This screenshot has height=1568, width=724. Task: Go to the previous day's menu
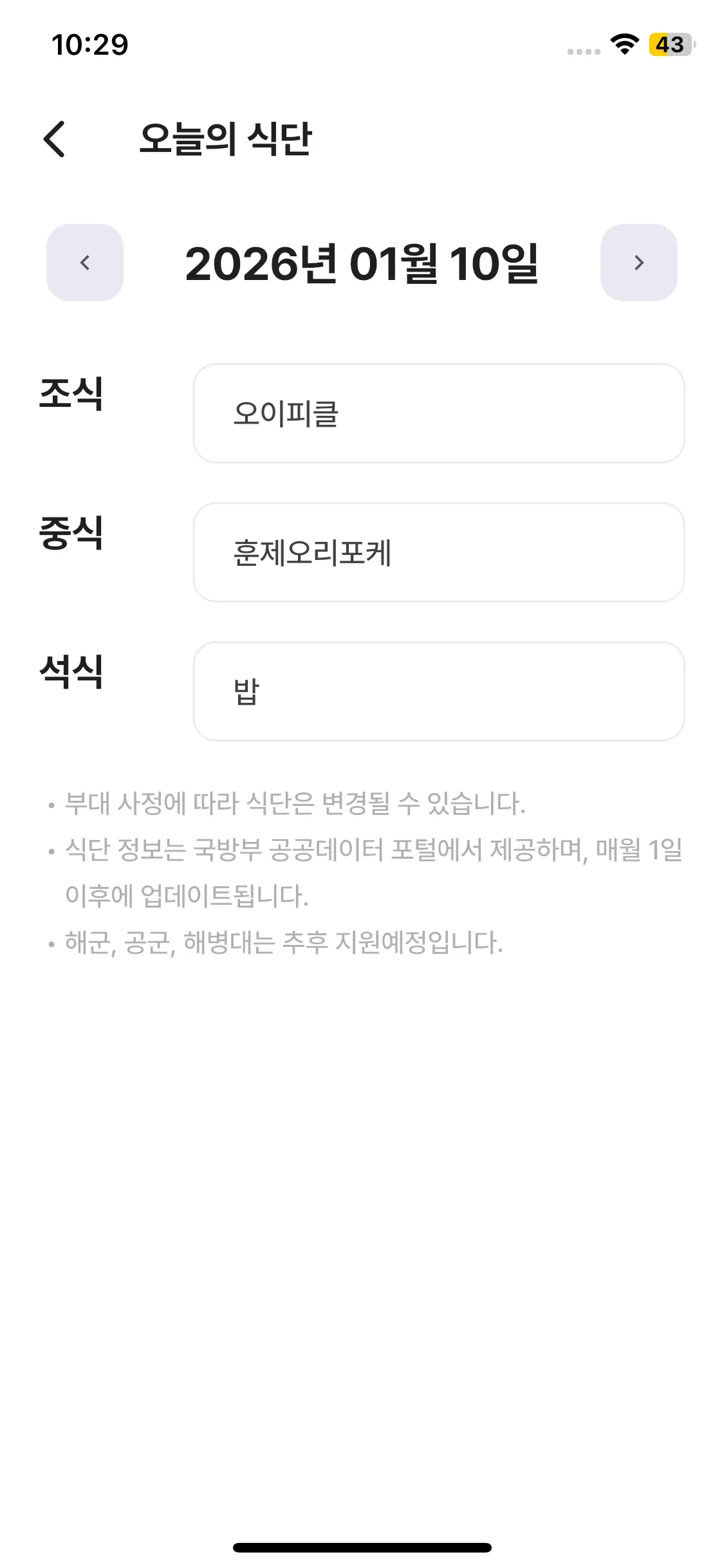coord(85,263)
